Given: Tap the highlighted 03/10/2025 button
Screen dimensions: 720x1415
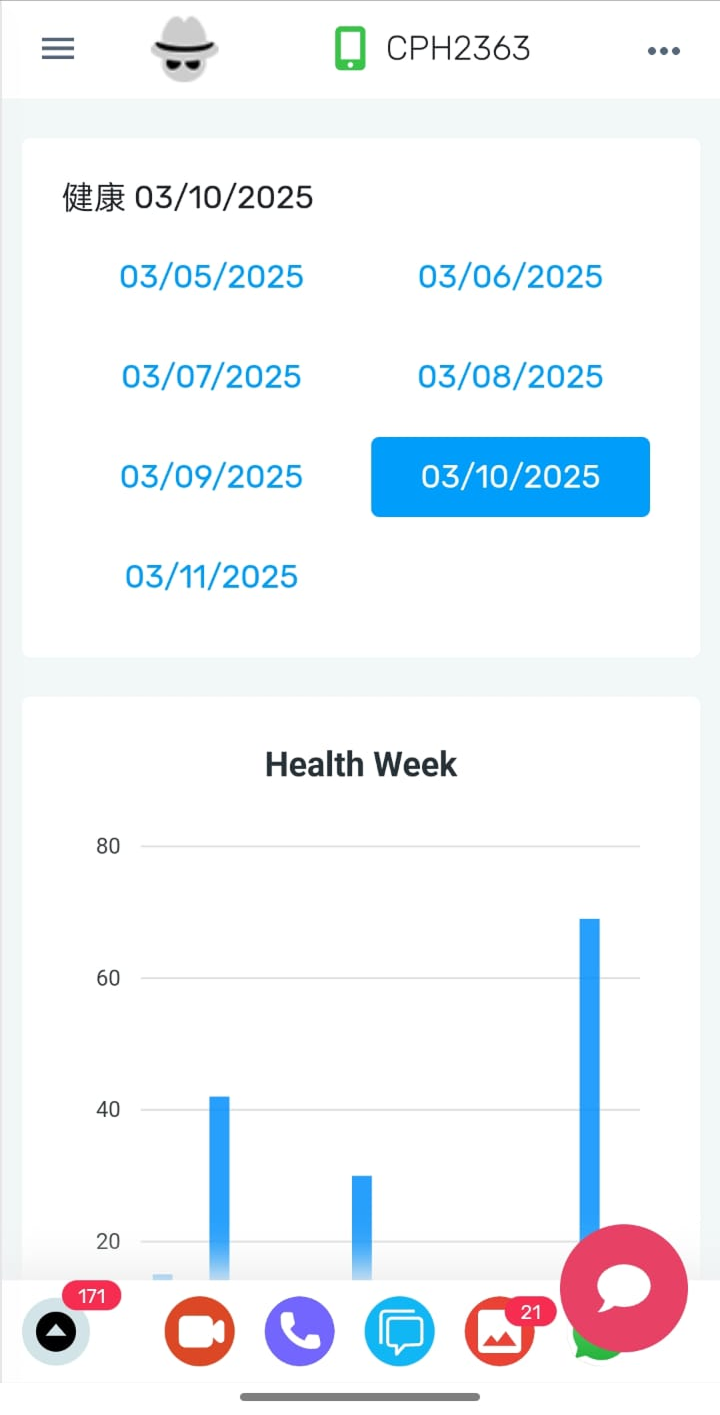Looking at the screenshot, I should pyautogui.click(x=511, y=477).
